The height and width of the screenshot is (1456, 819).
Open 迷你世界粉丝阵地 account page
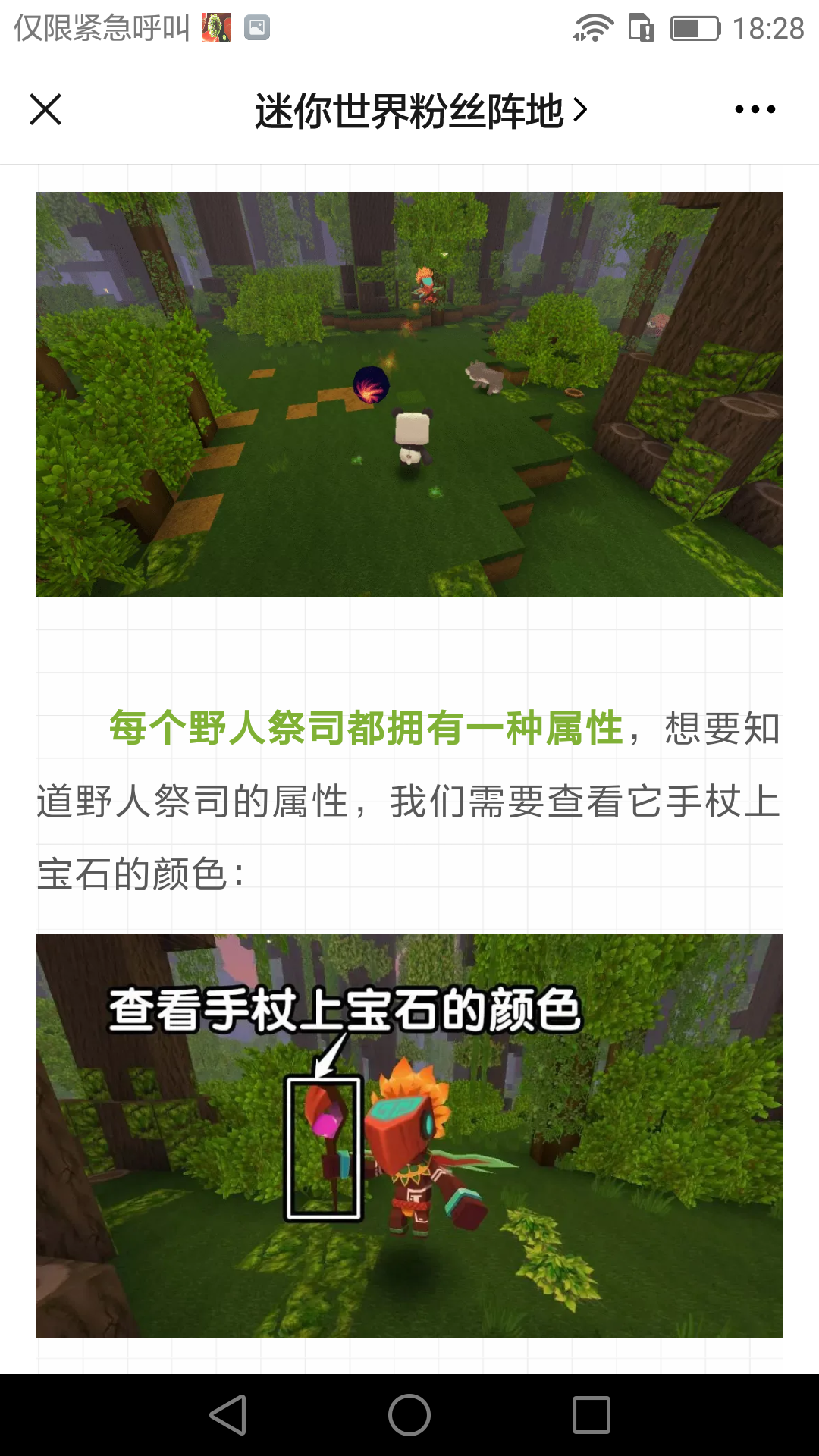point(419,111)
